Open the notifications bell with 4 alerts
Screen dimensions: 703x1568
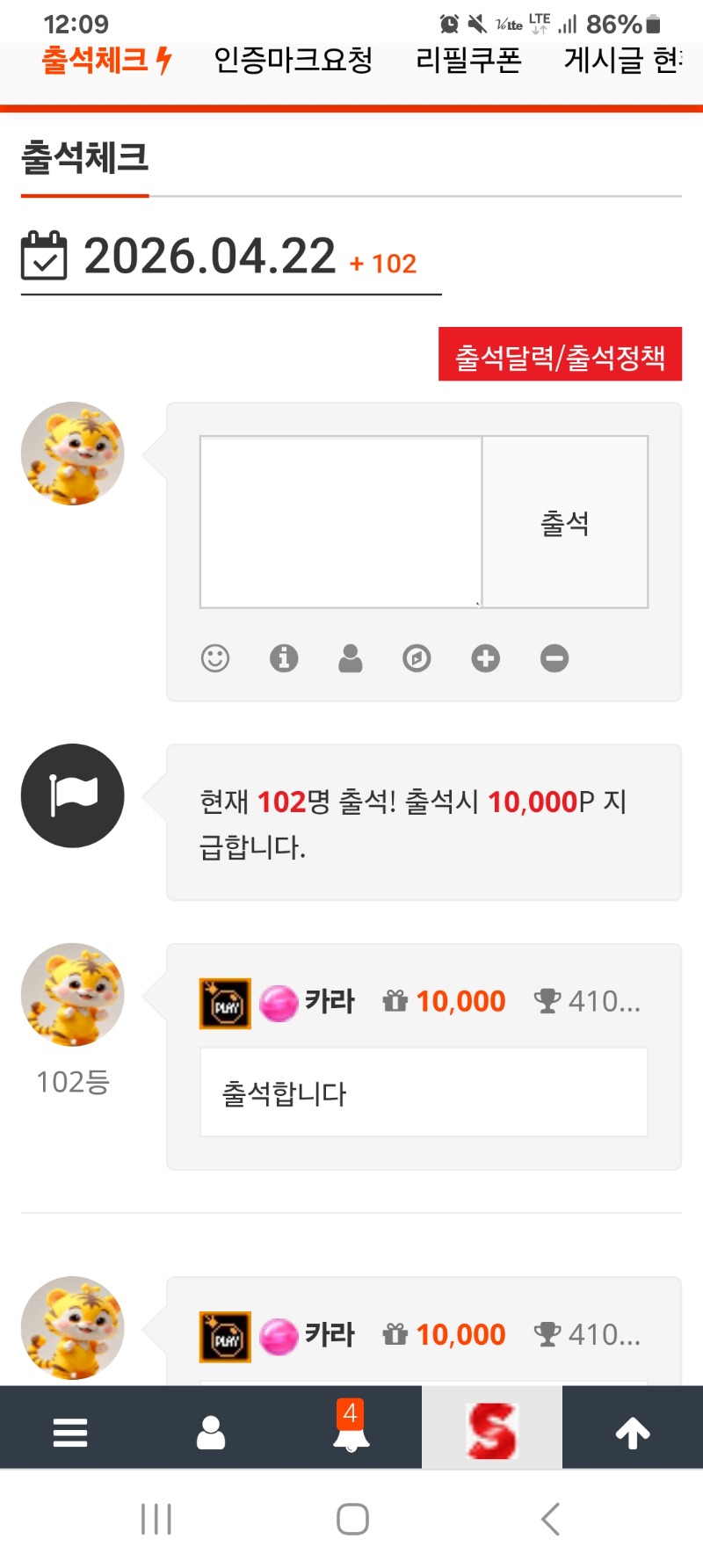coord(351,1432)
